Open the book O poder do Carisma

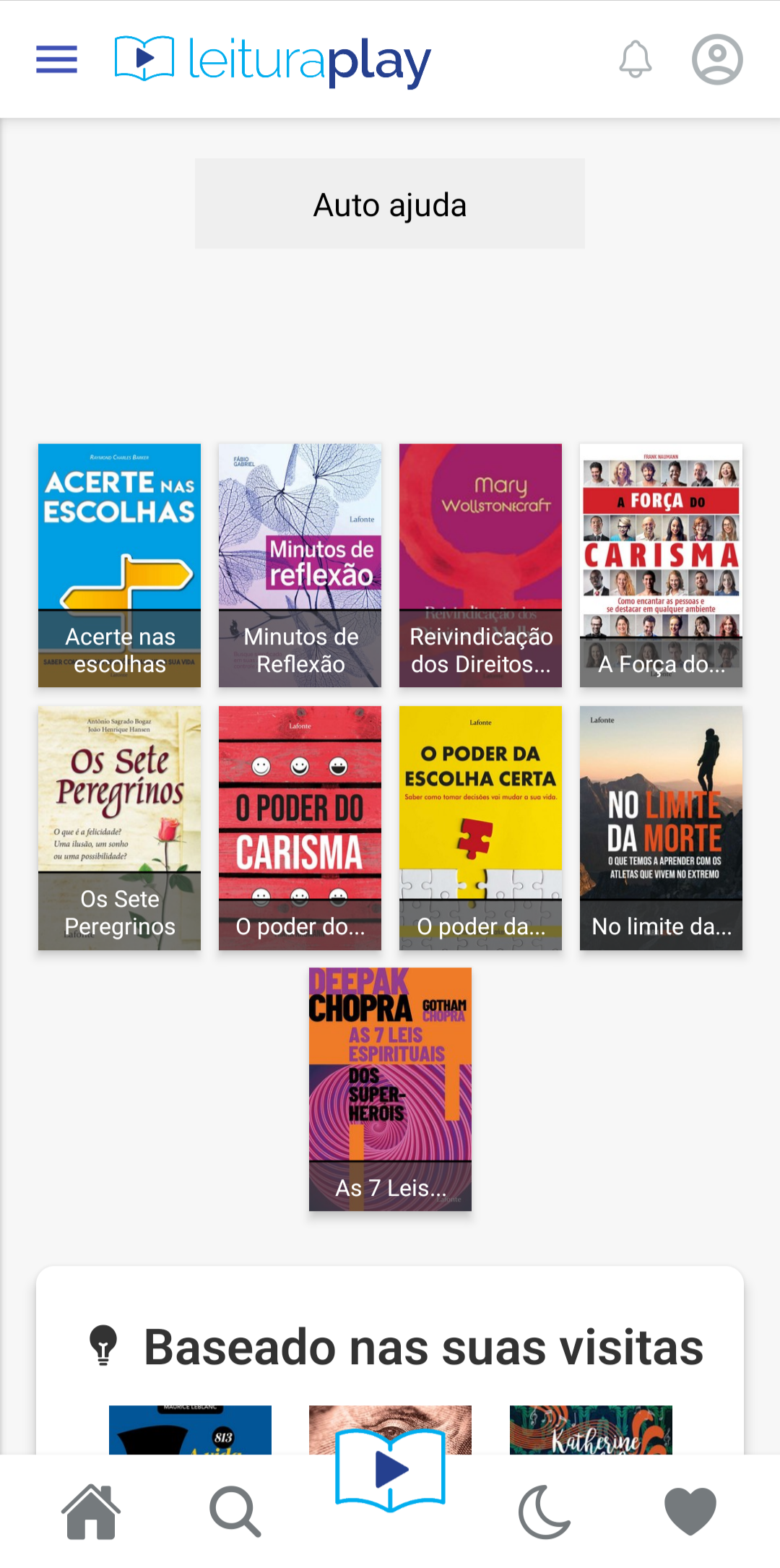pyautogui.click(x=300, y=827)
